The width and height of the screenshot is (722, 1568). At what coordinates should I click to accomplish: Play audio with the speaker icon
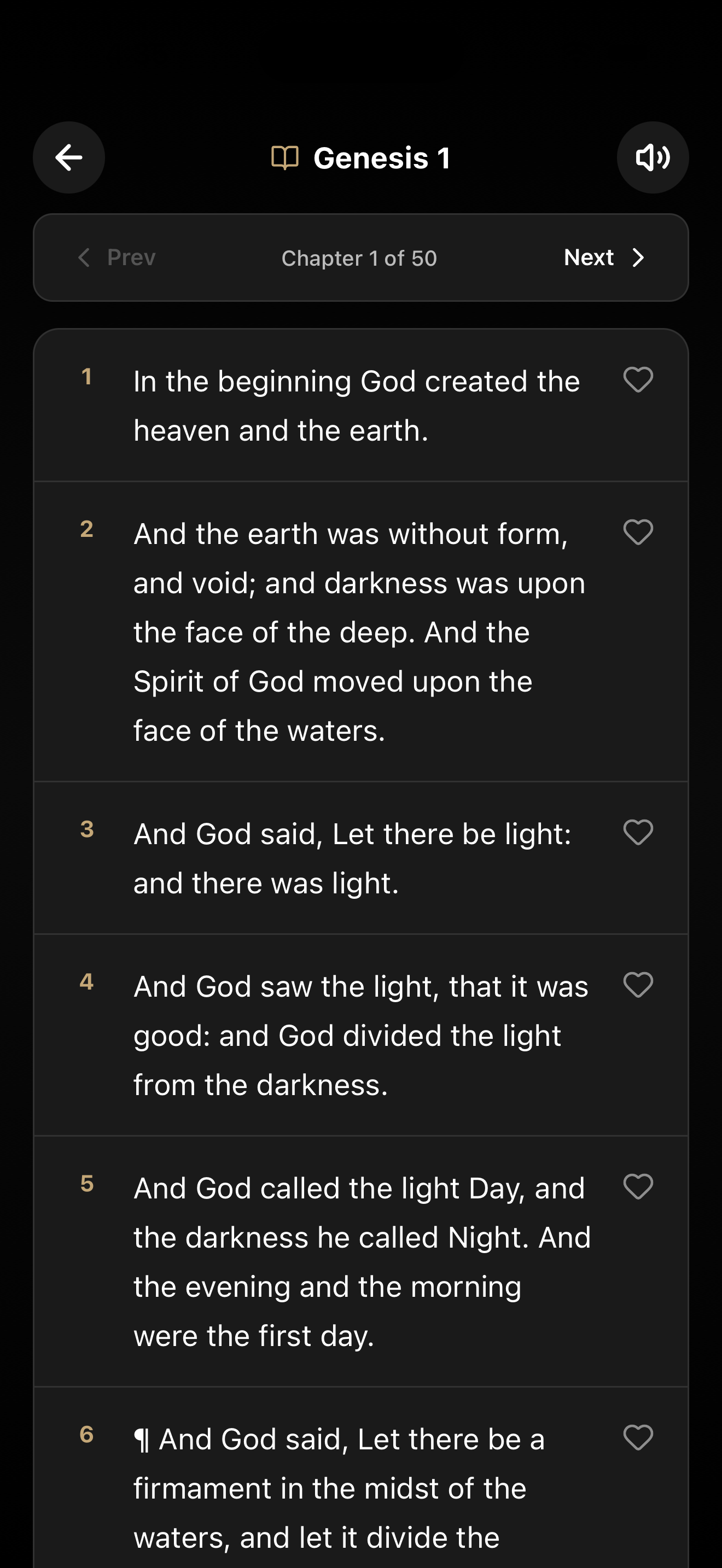coord(653,157)
